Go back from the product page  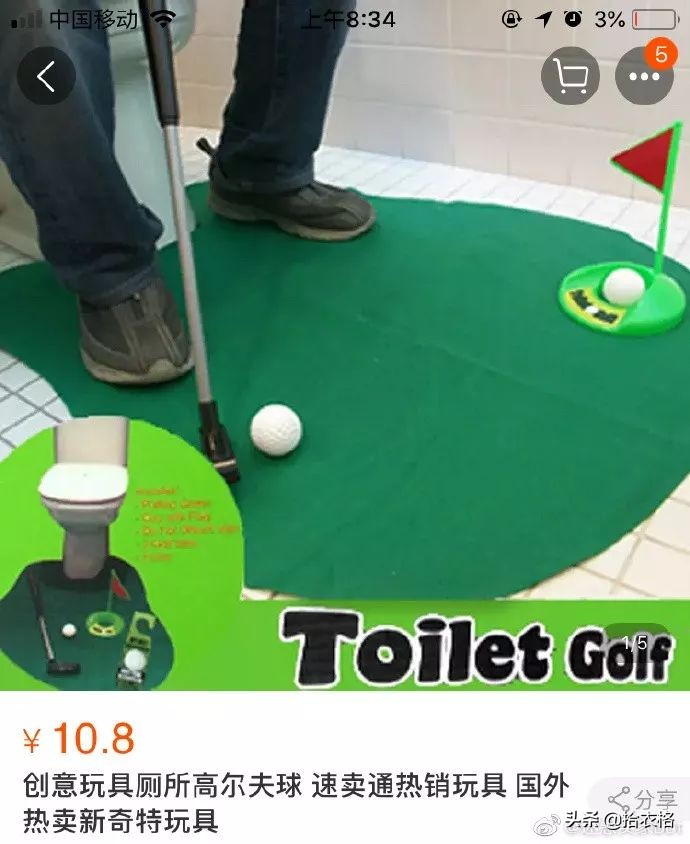click(x=46, y=77)
